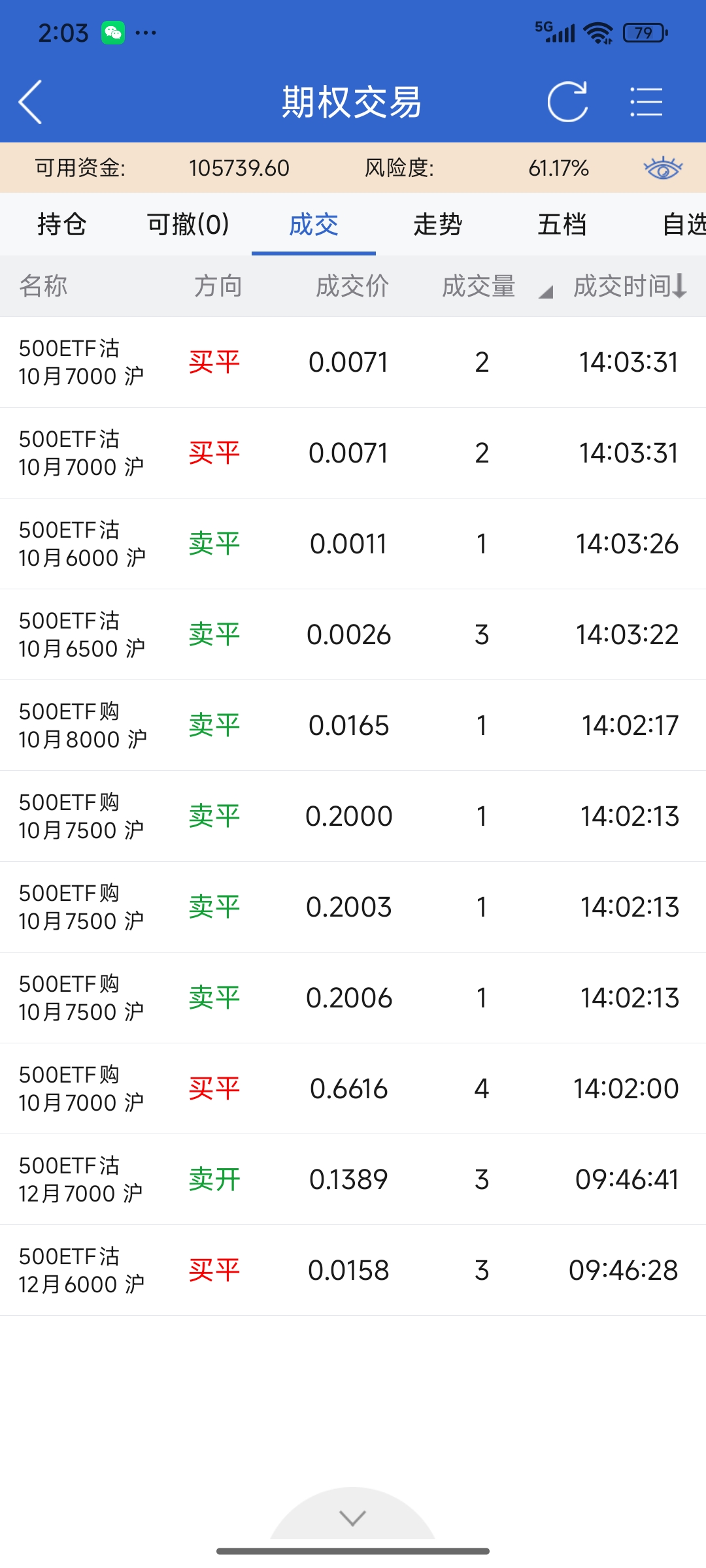Open the 500ETF沽 10月6500 trade at 14:03:22
This screenshot has width=706, height=1568.
click(x=353, y=634)
